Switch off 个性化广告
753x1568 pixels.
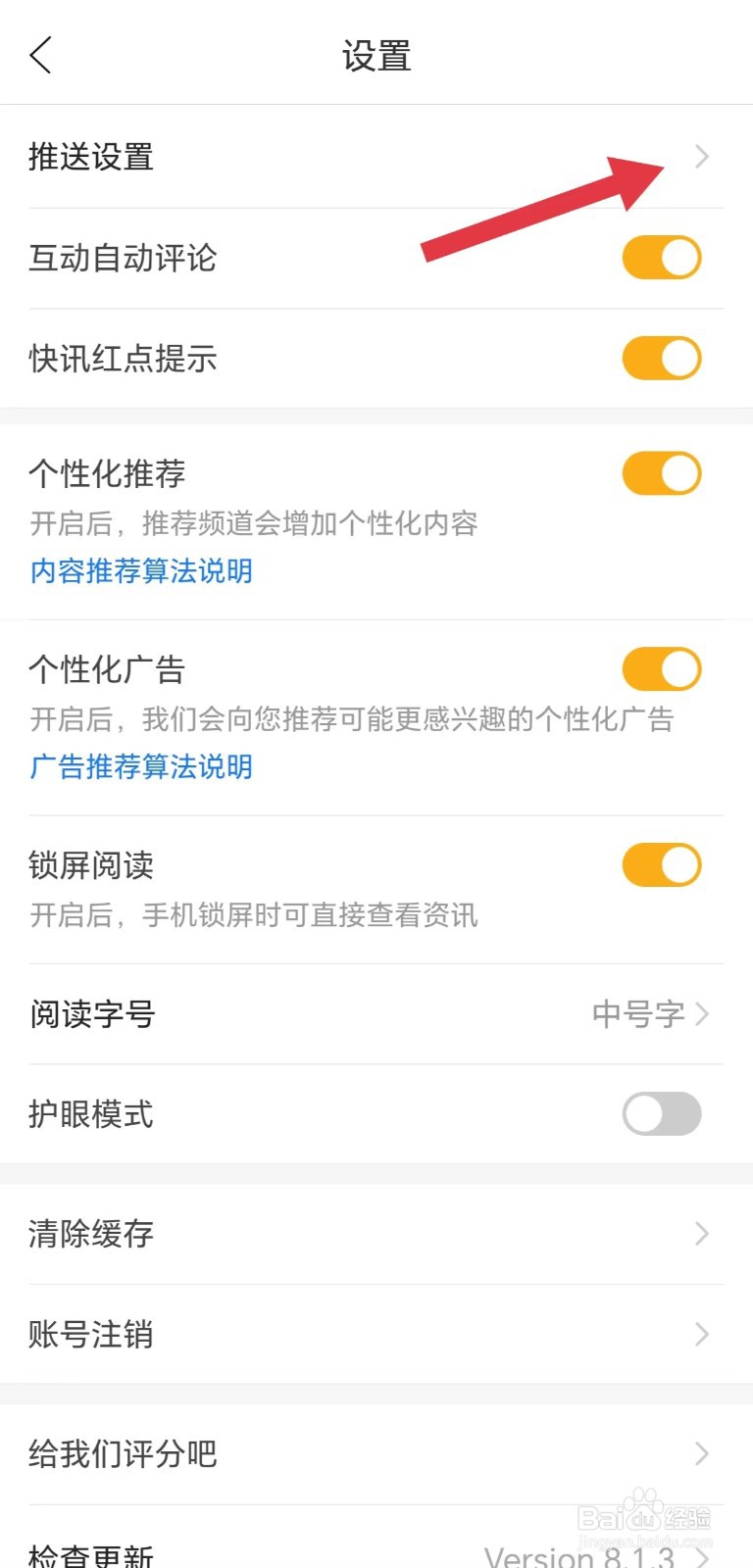click(661, 669)
